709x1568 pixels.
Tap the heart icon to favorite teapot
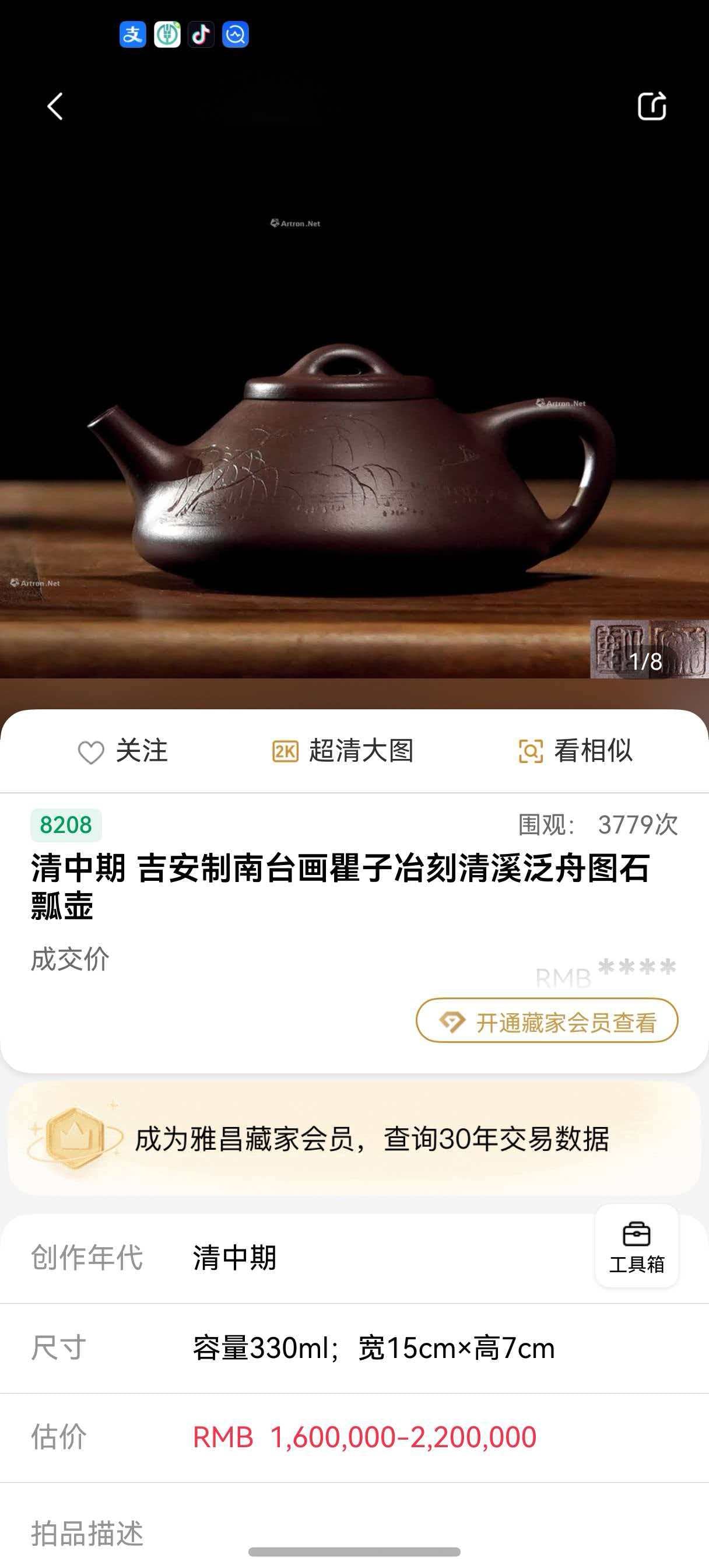pos(92,752)
